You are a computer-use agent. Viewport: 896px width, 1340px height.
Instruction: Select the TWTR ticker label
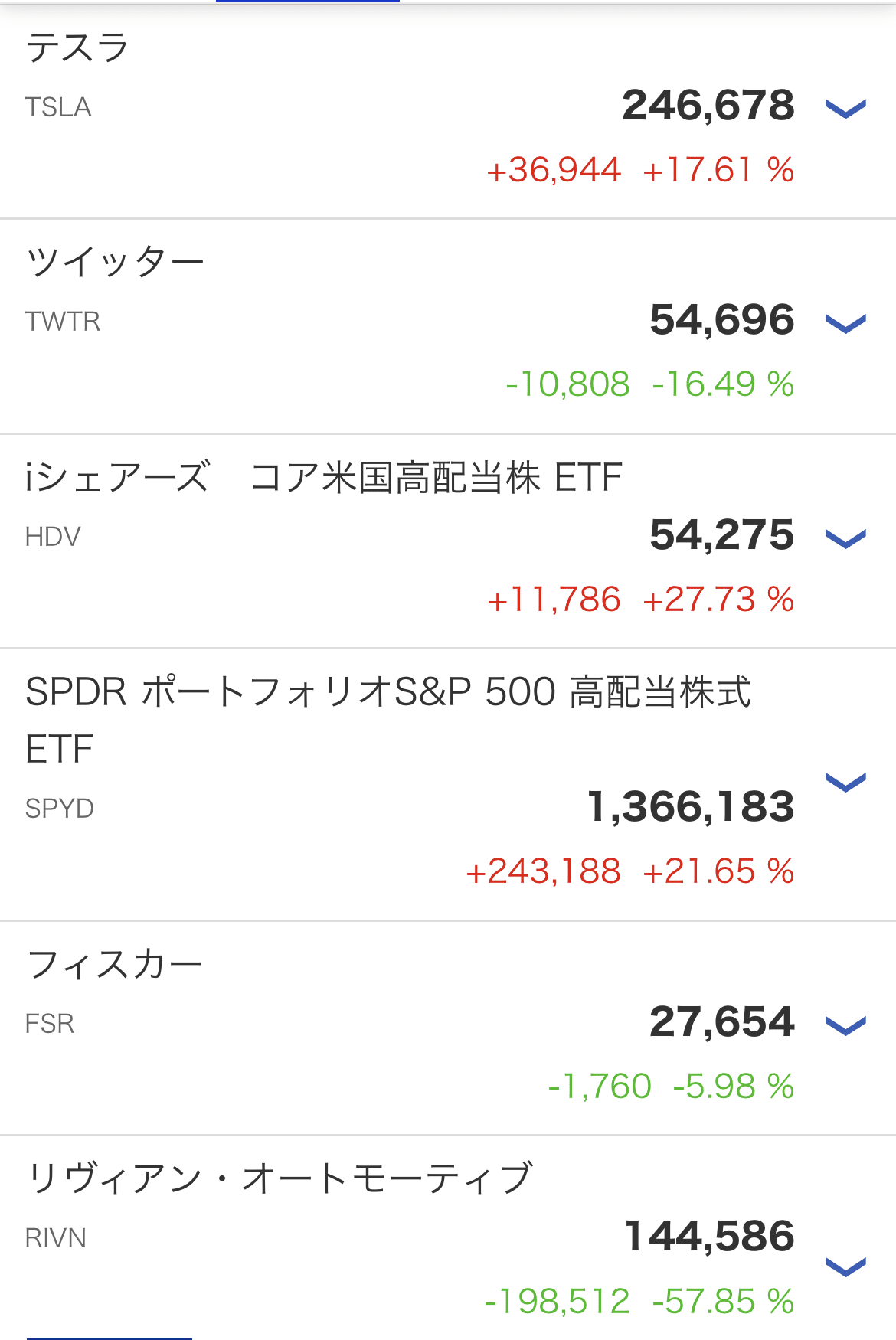coord(67,322)
